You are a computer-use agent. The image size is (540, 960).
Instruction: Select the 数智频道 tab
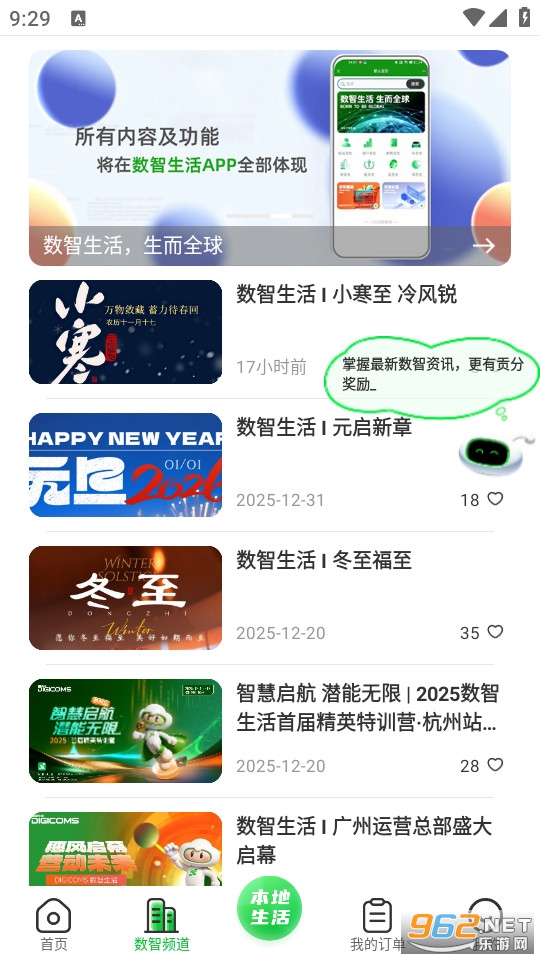pos(162,924)
